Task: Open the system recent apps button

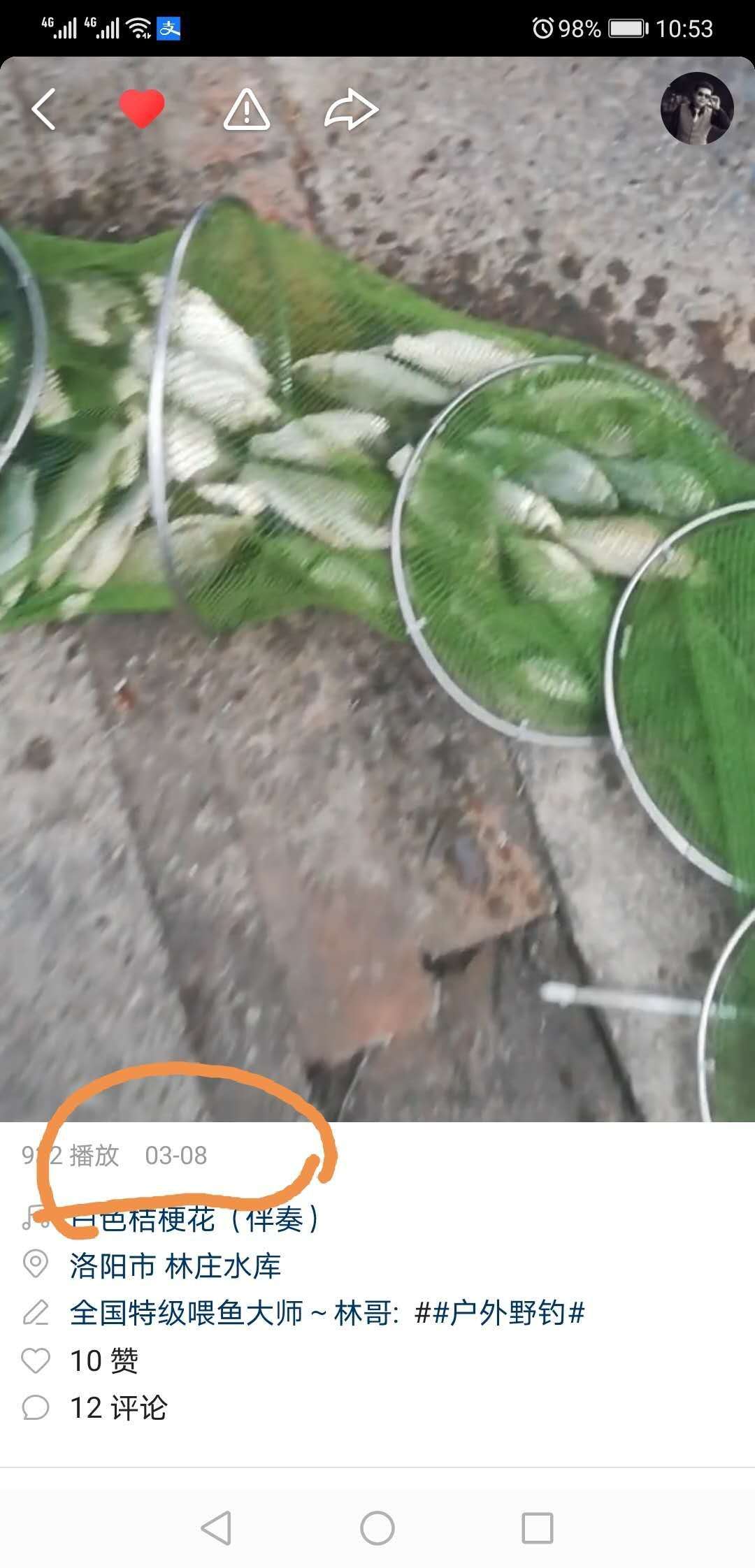Action: click(538, 1528)
